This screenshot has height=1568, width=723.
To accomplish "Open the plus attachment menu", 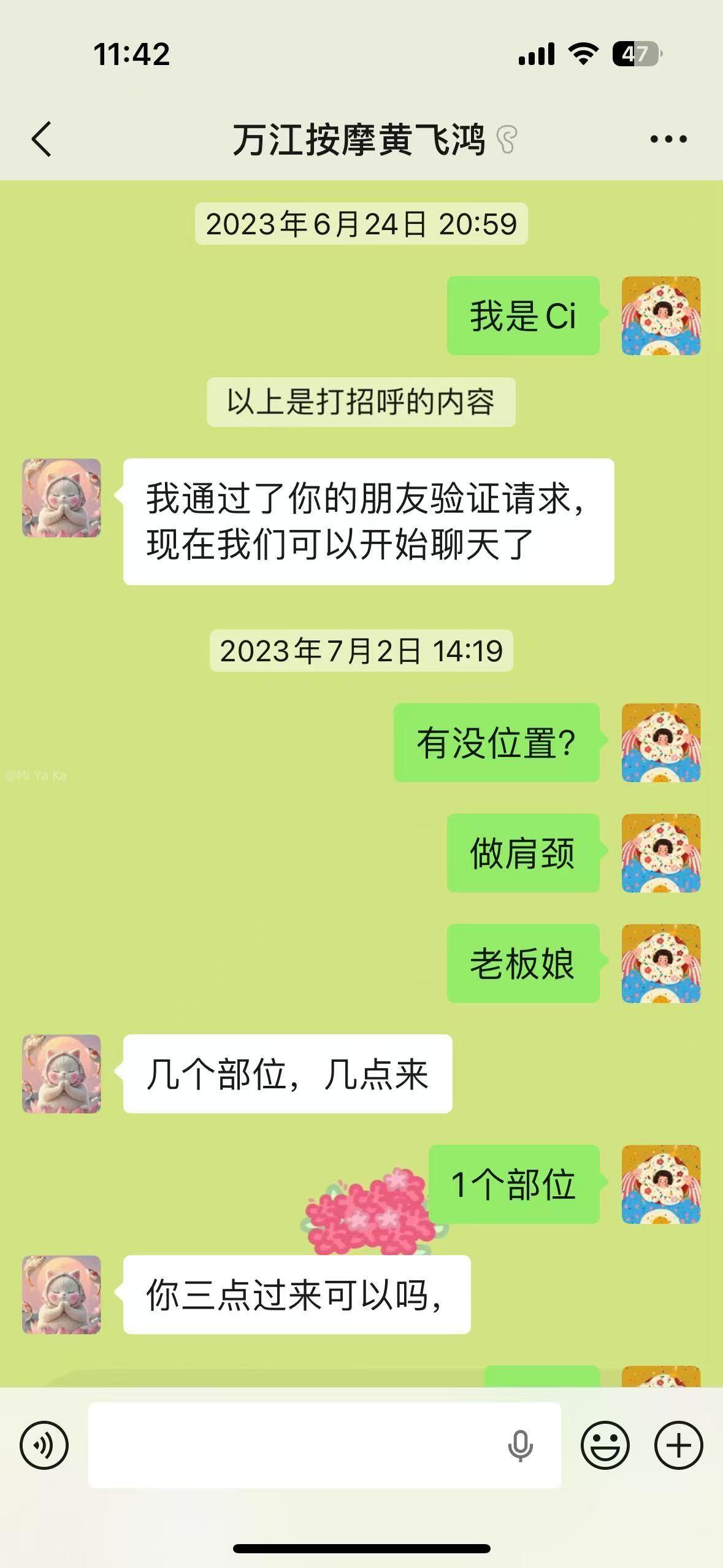I will pos(678,1445).
